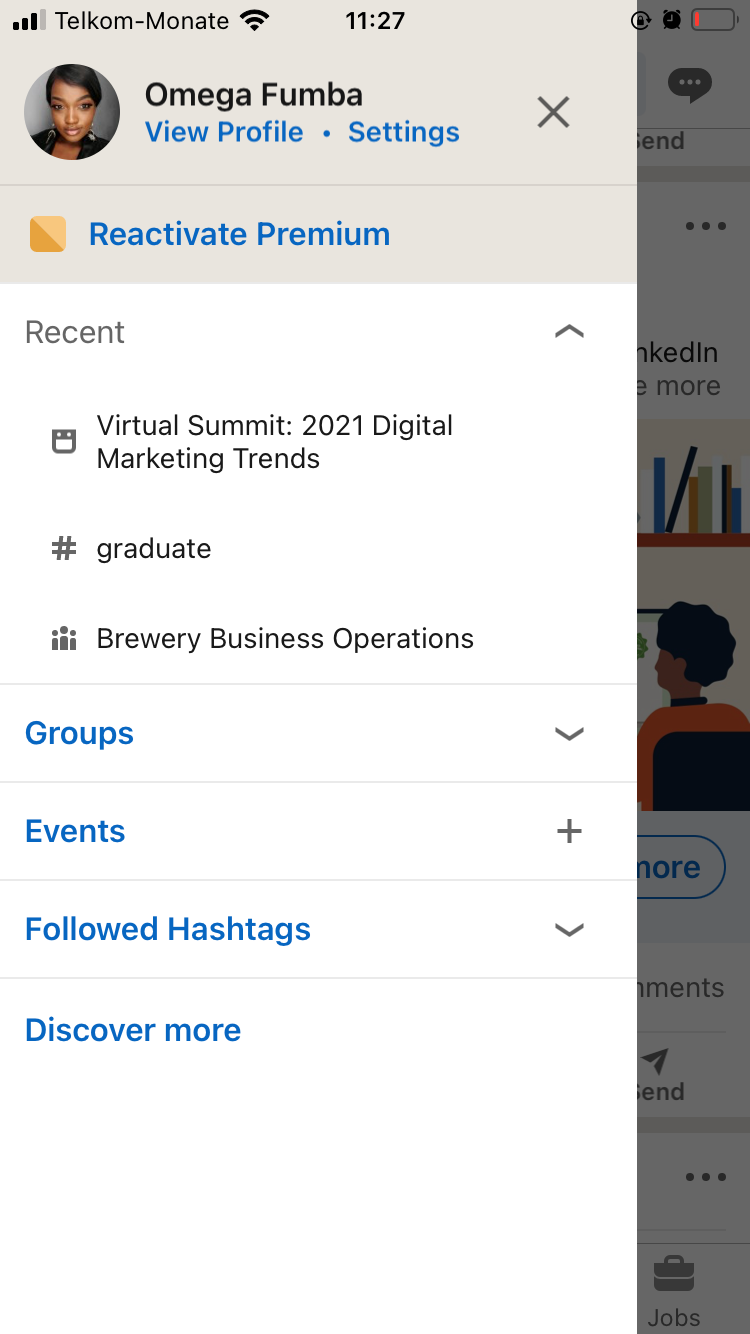Open View Profile
750x1334 pixels.
tap(224, 131)
